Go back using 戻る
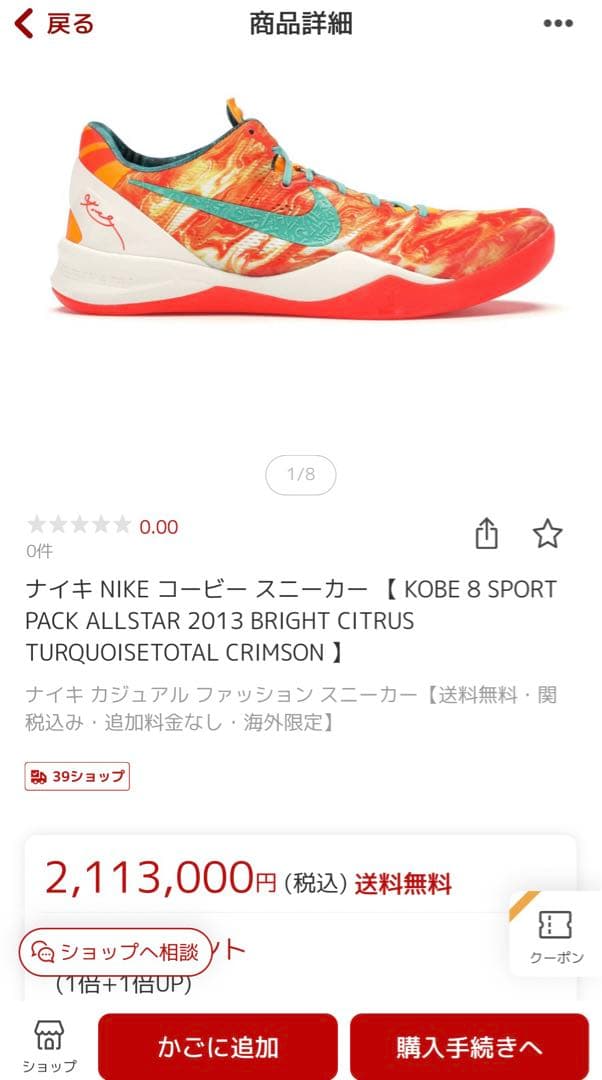The image size is (602, 1080). [54, 24]
